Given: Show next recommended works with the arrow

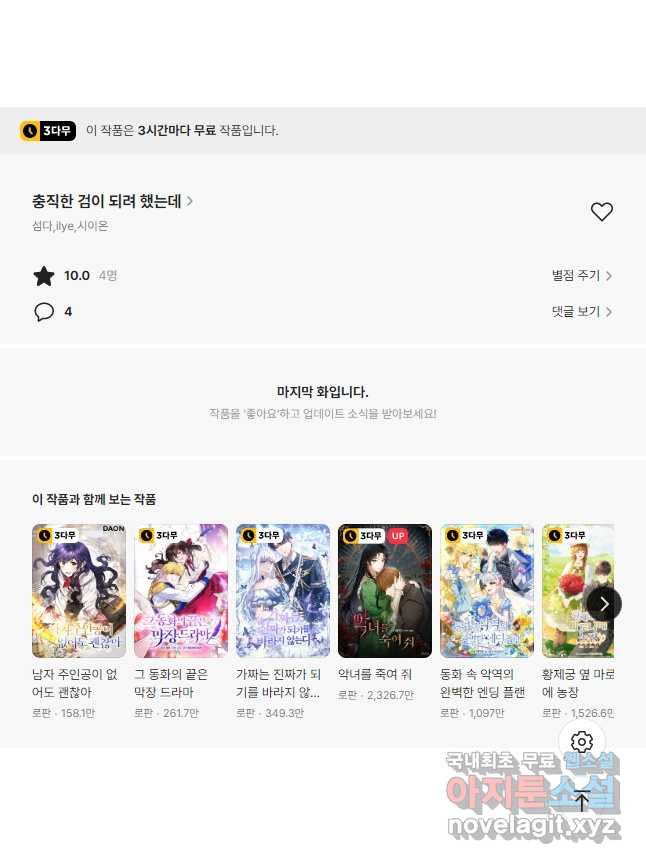Looking at the screenshot, I should (603, 604).
